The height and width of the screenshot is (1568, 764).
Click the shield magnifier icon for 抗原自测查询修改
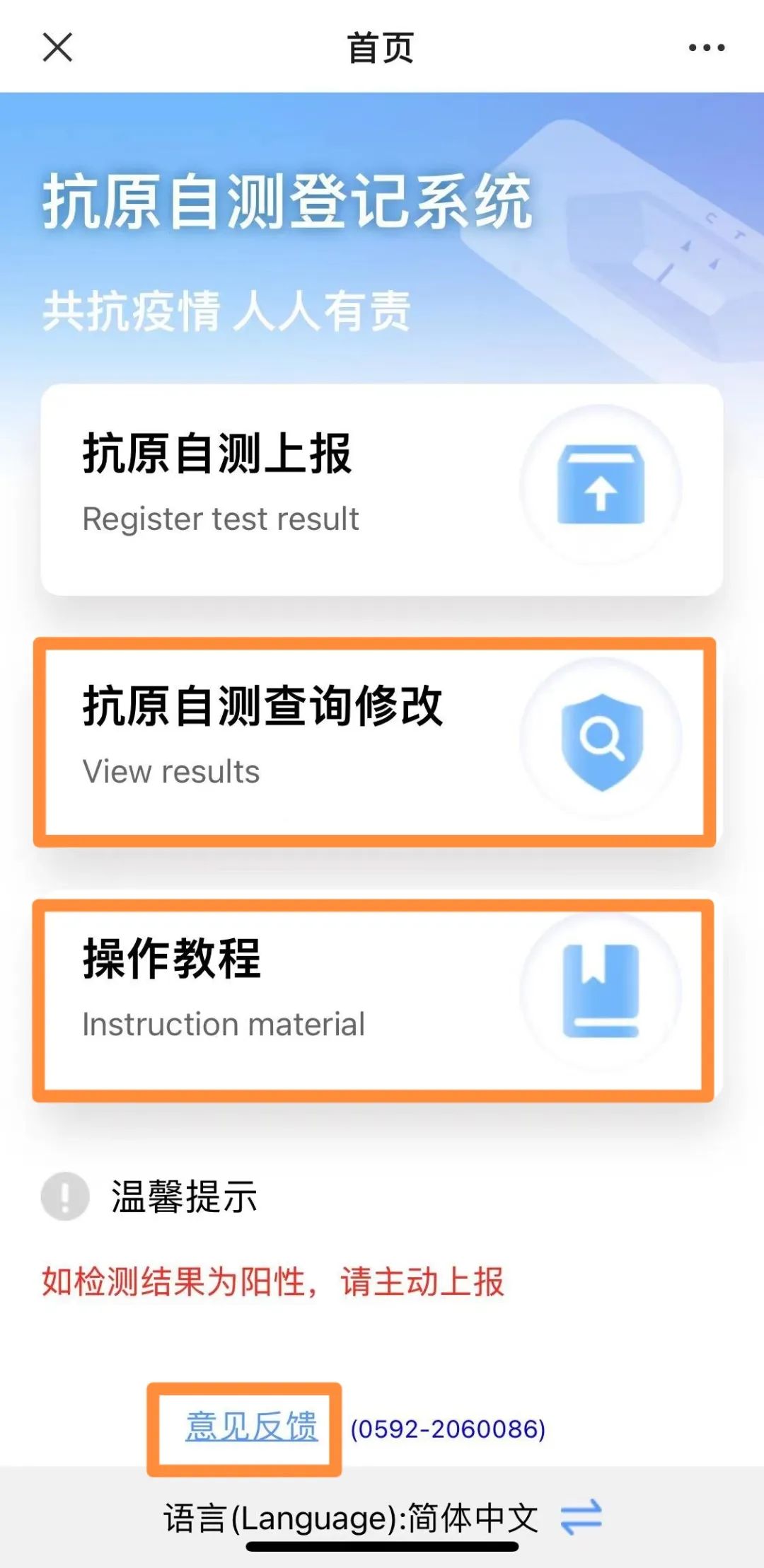coord(602,737)
